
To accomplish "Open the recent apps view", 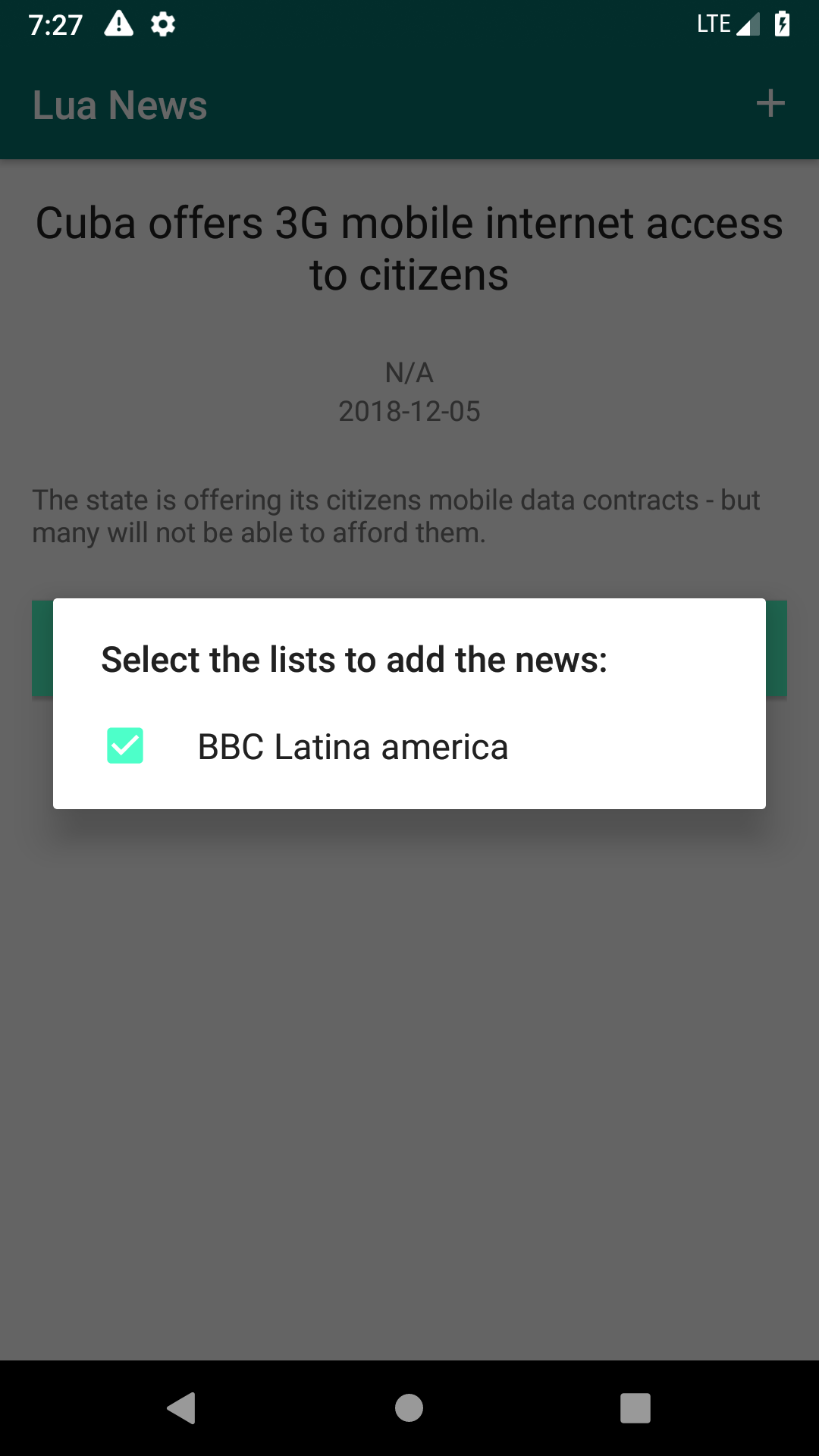I will pyautogui.click(x=635, y=1408).
